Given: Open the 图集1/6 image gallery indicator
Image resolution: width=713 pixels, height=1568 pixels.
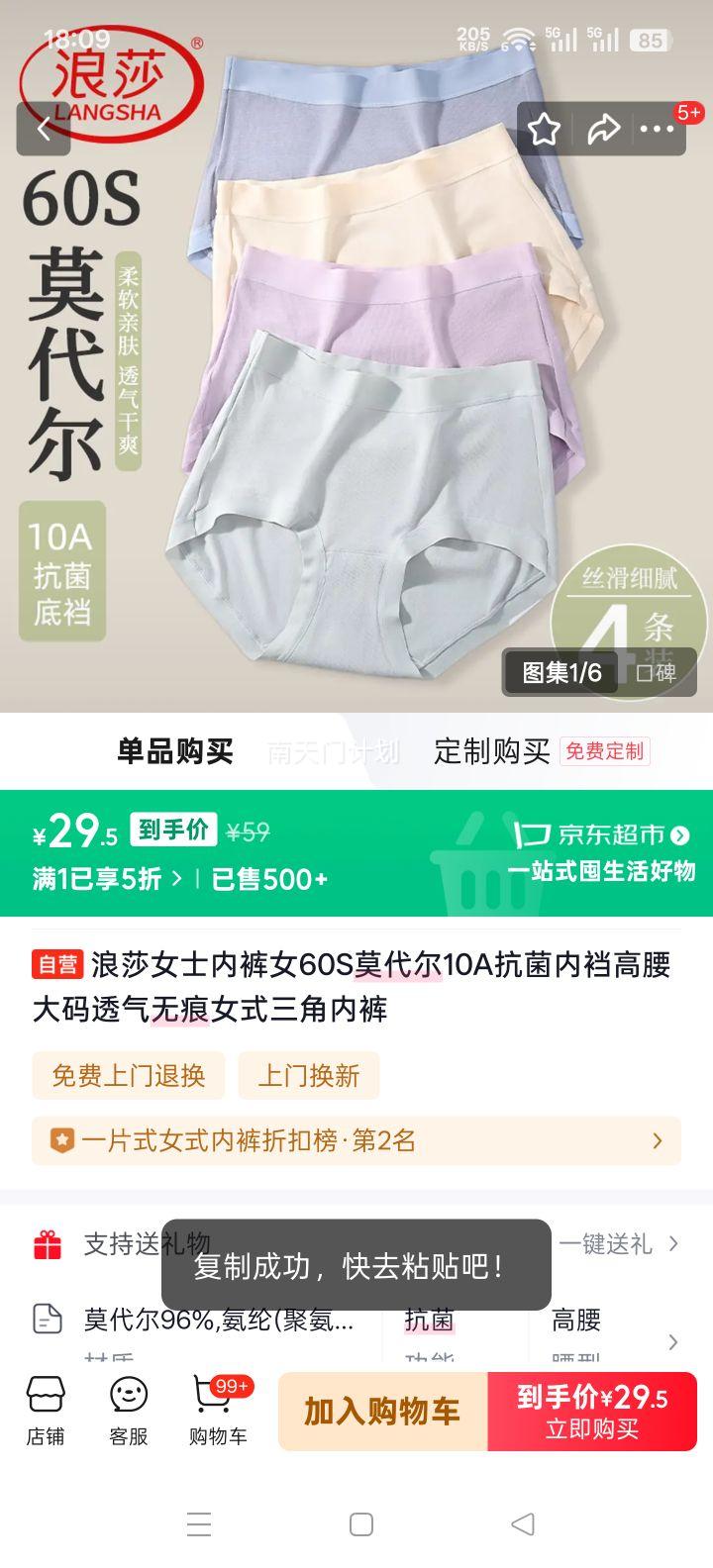Looking at the screenshot, I should [x=558, y=672].
